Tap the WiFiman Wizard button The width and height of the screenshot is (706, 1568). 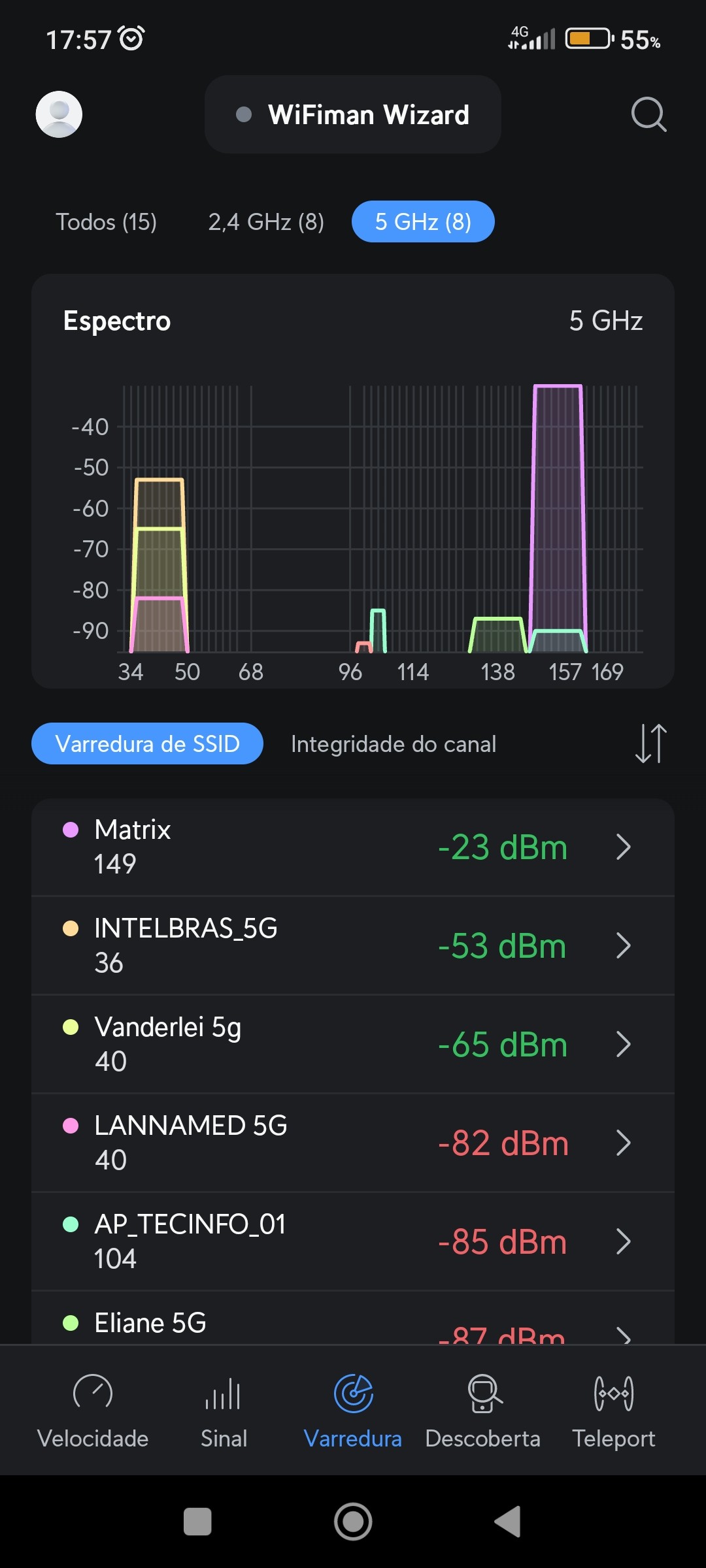pyautogui.click(x=353, y=114)
